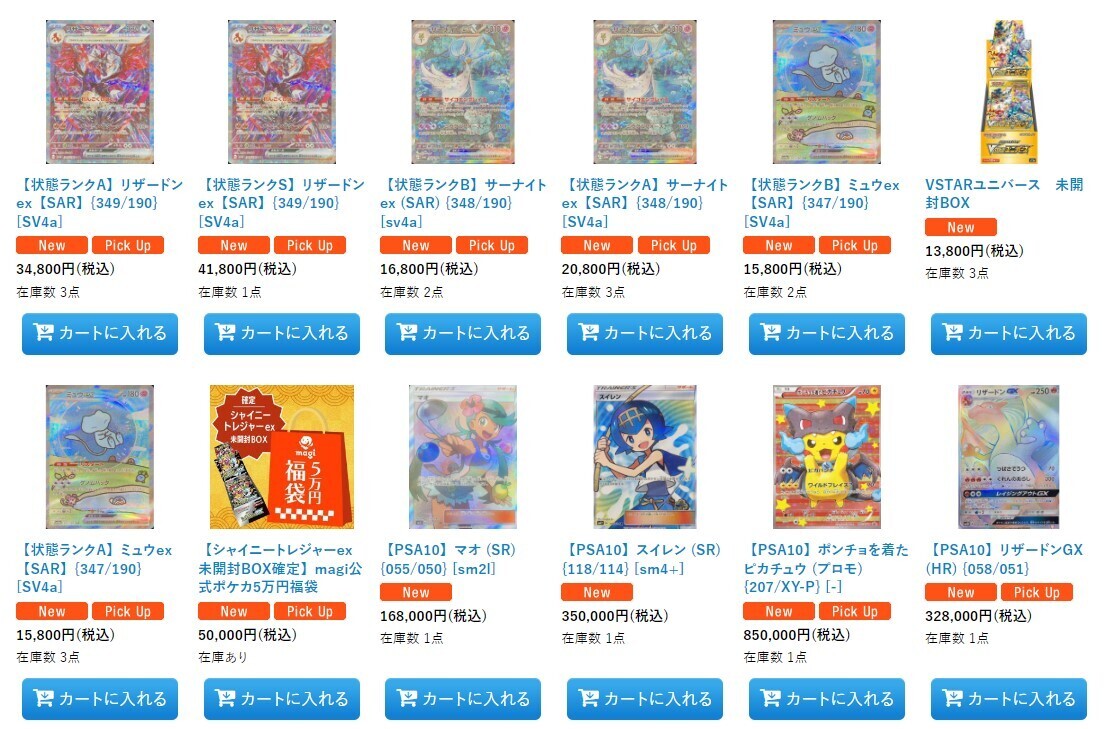Add PSA10 スイレン SR to cart
The height and width of the screenshot is (729, 1111).
coord(645,699)
